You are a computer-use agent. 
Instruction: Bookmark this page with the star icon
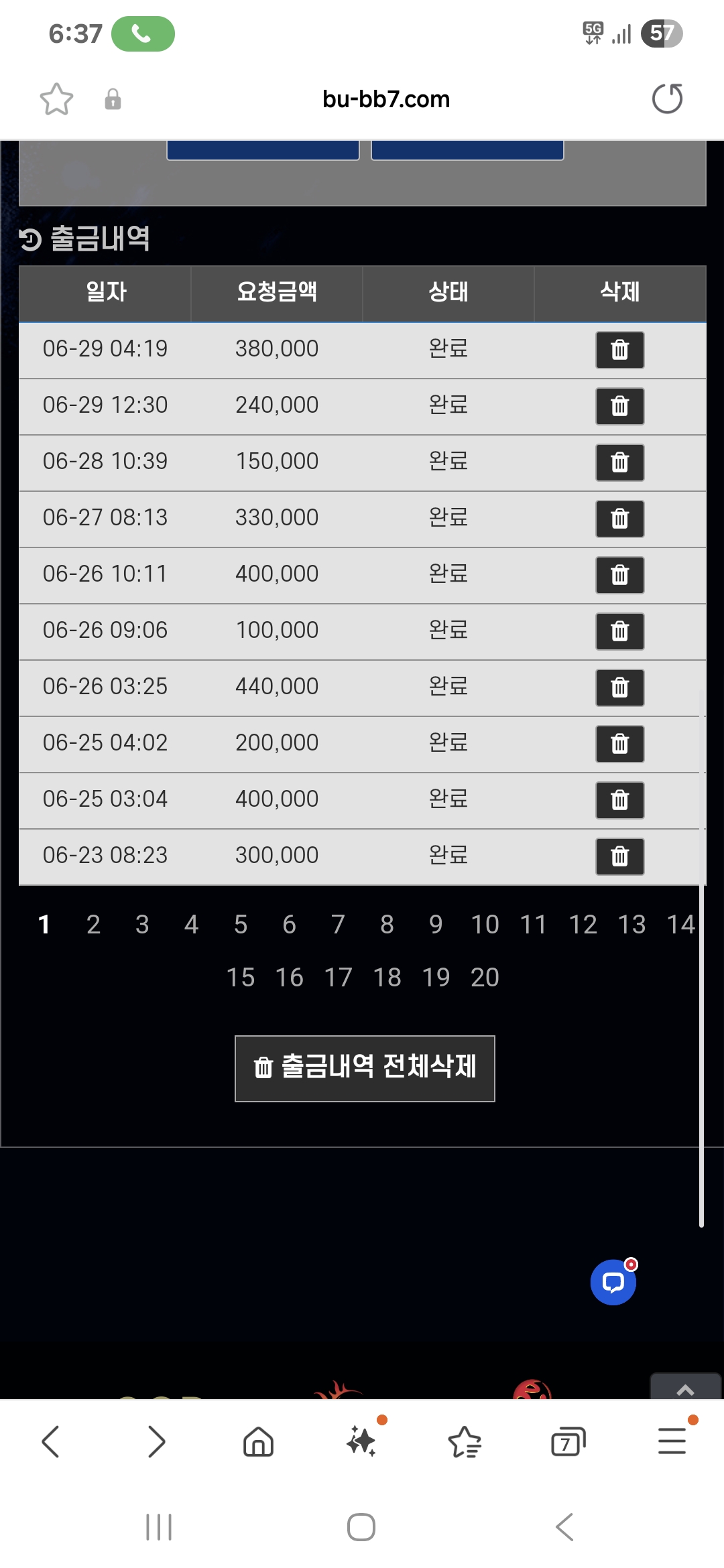pos(56,99)
